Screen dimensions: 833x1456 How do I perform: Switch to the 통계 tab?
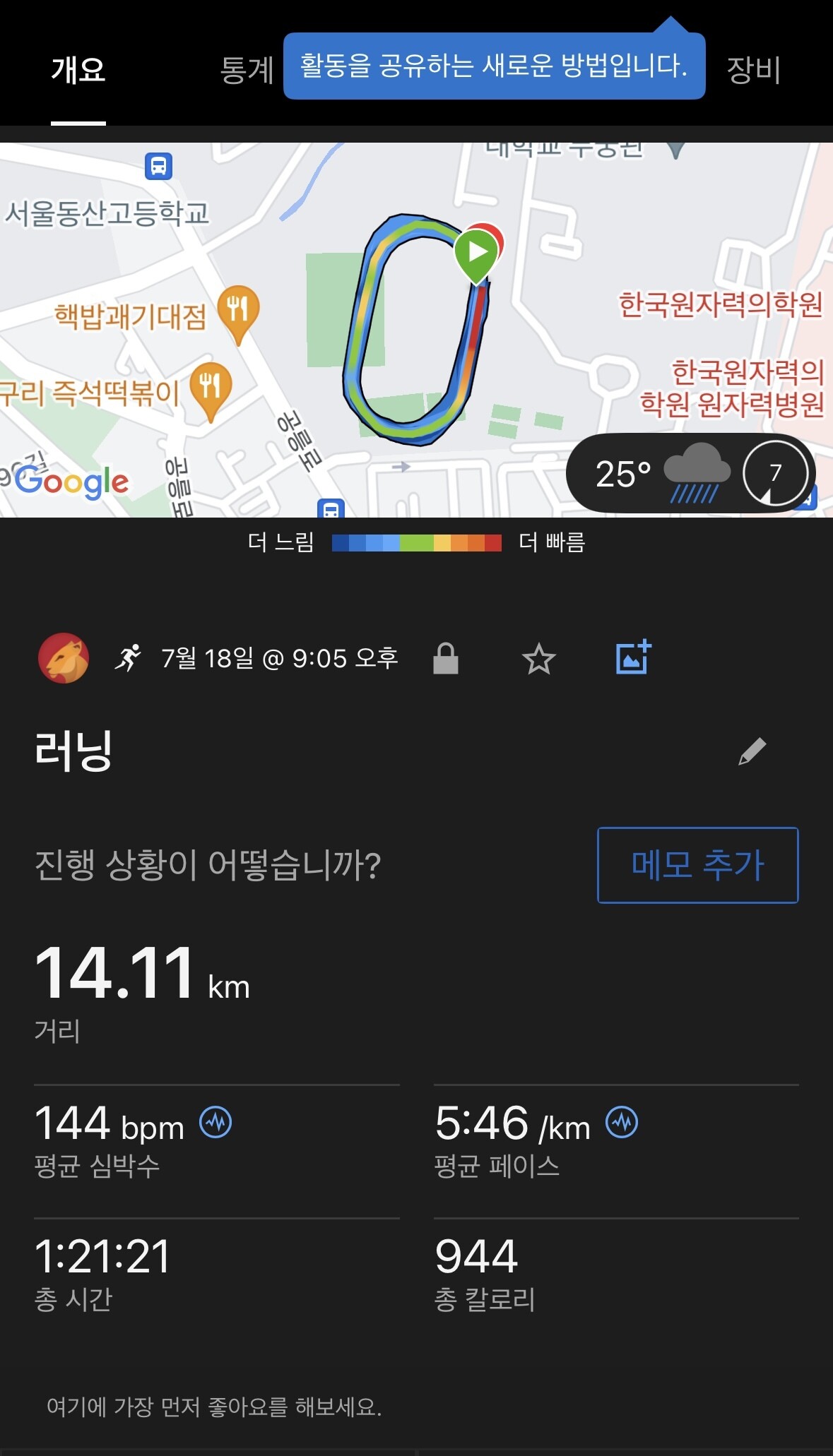(x=246, y=69)
